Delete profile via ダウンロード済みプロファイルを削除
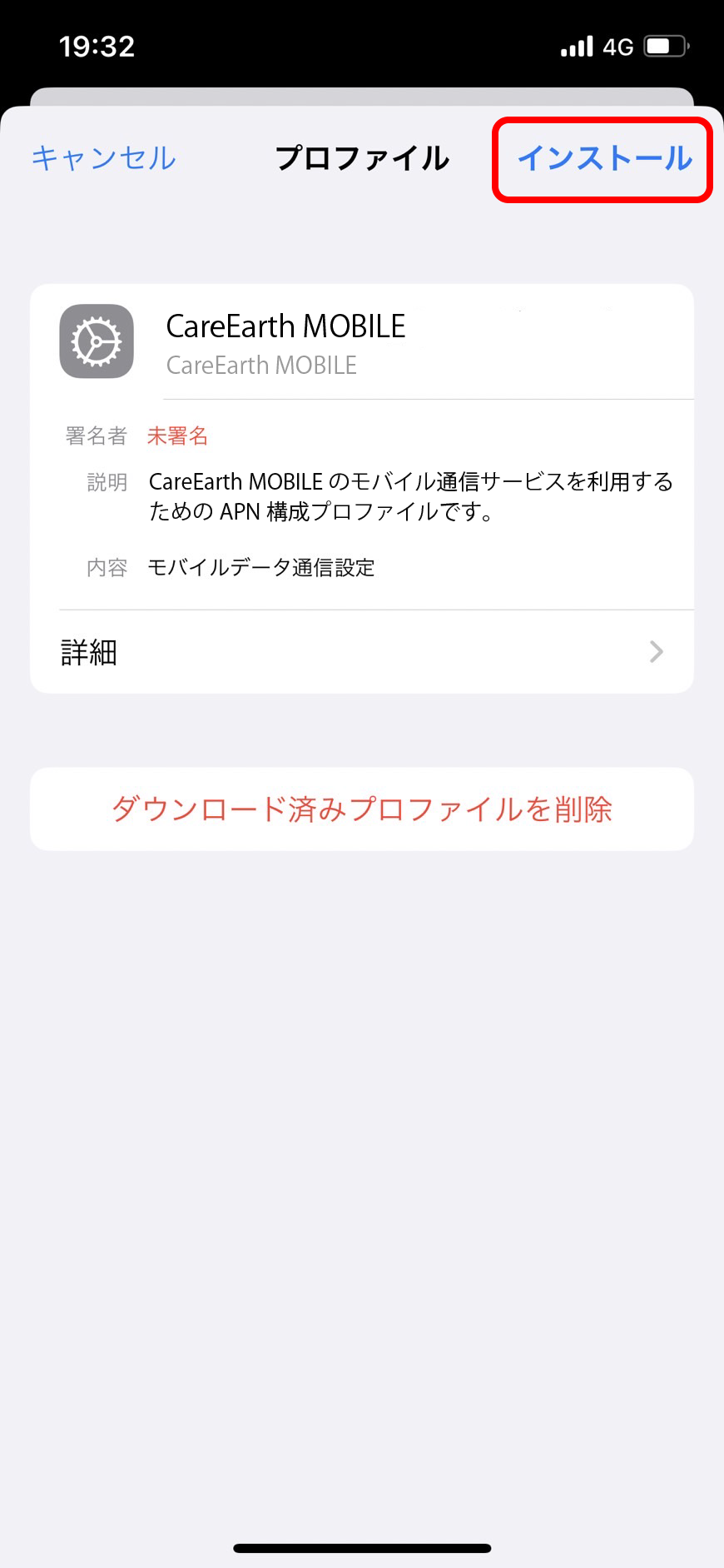724x1568 pixels. tap(362, 809)
